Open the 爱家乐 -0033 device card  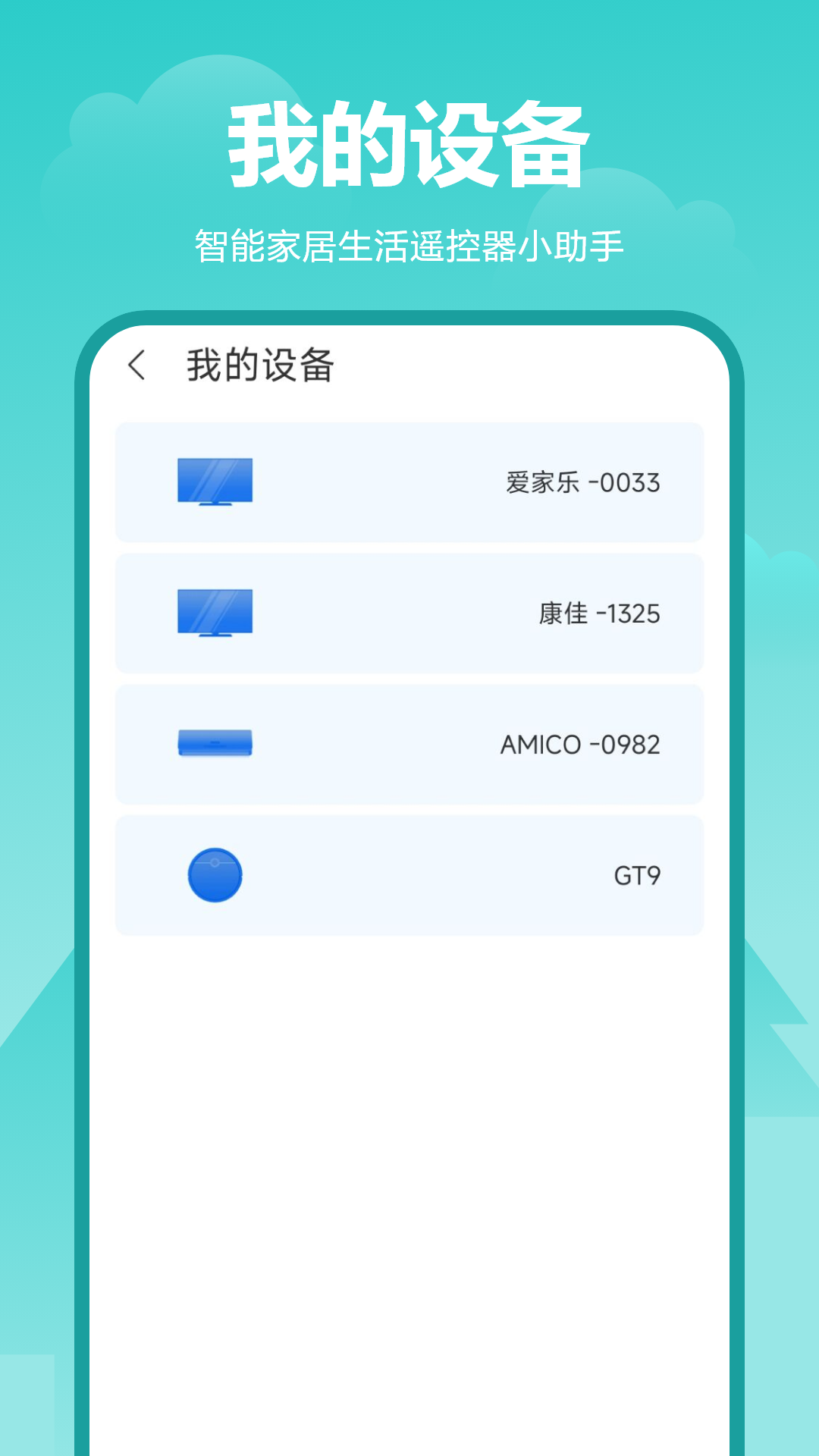coord(409,483)
